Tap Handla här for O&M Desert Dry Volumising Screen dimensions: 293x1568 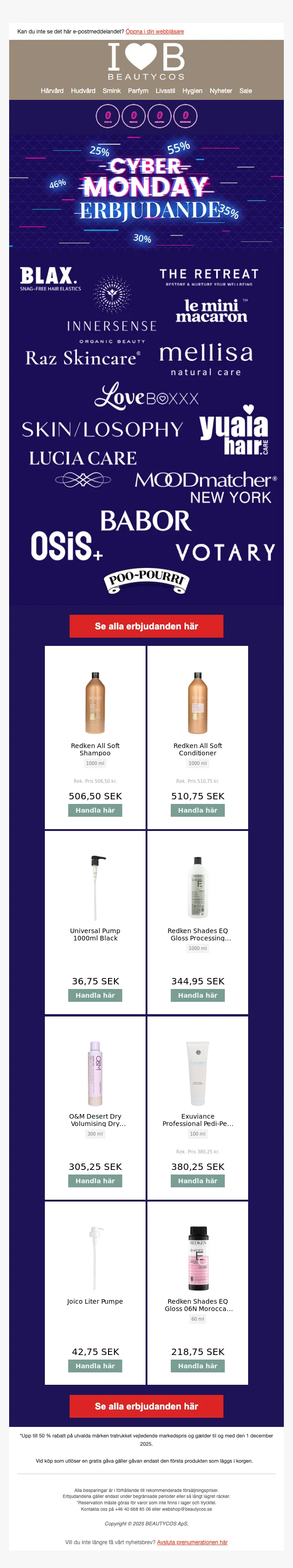point(95,1181)
